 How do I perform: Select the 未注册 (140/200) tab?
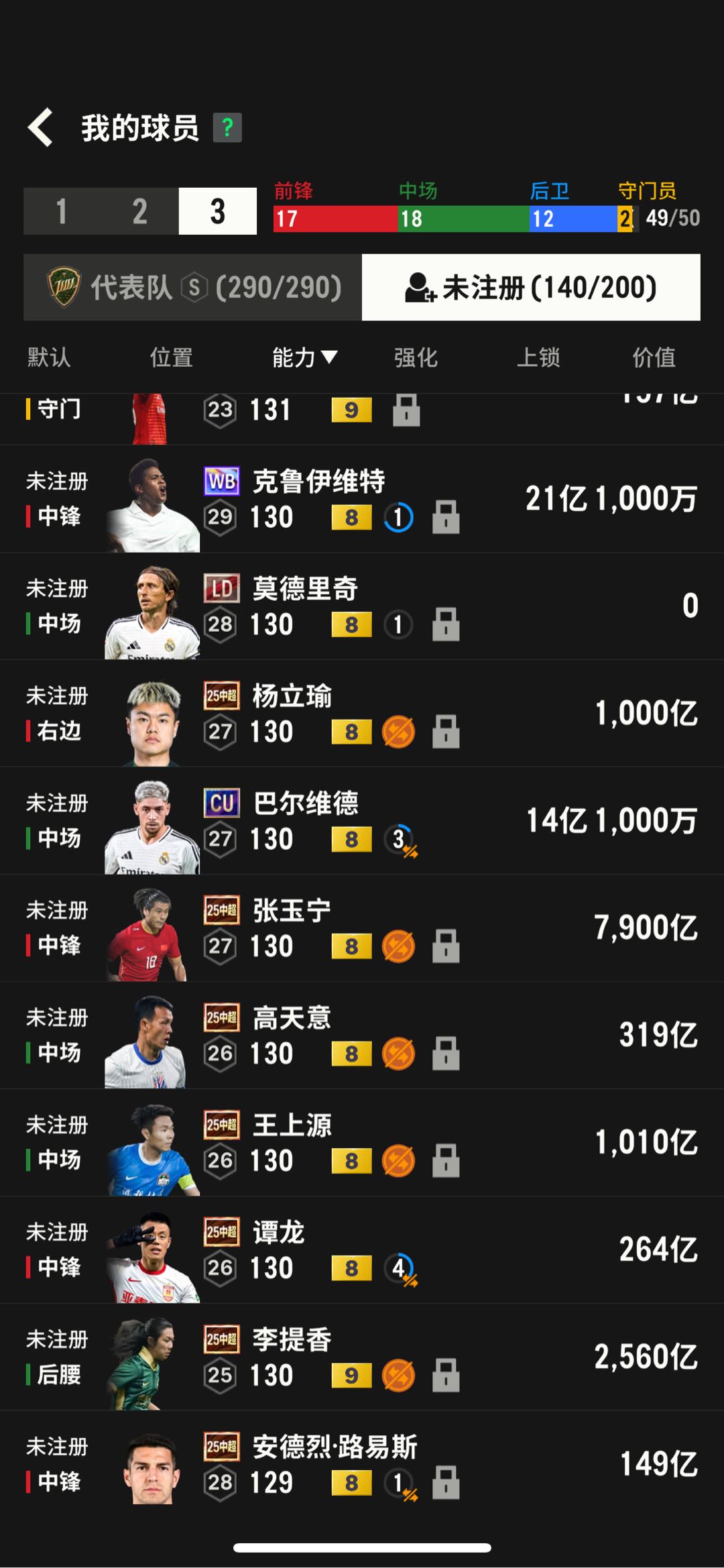point(531,288)
